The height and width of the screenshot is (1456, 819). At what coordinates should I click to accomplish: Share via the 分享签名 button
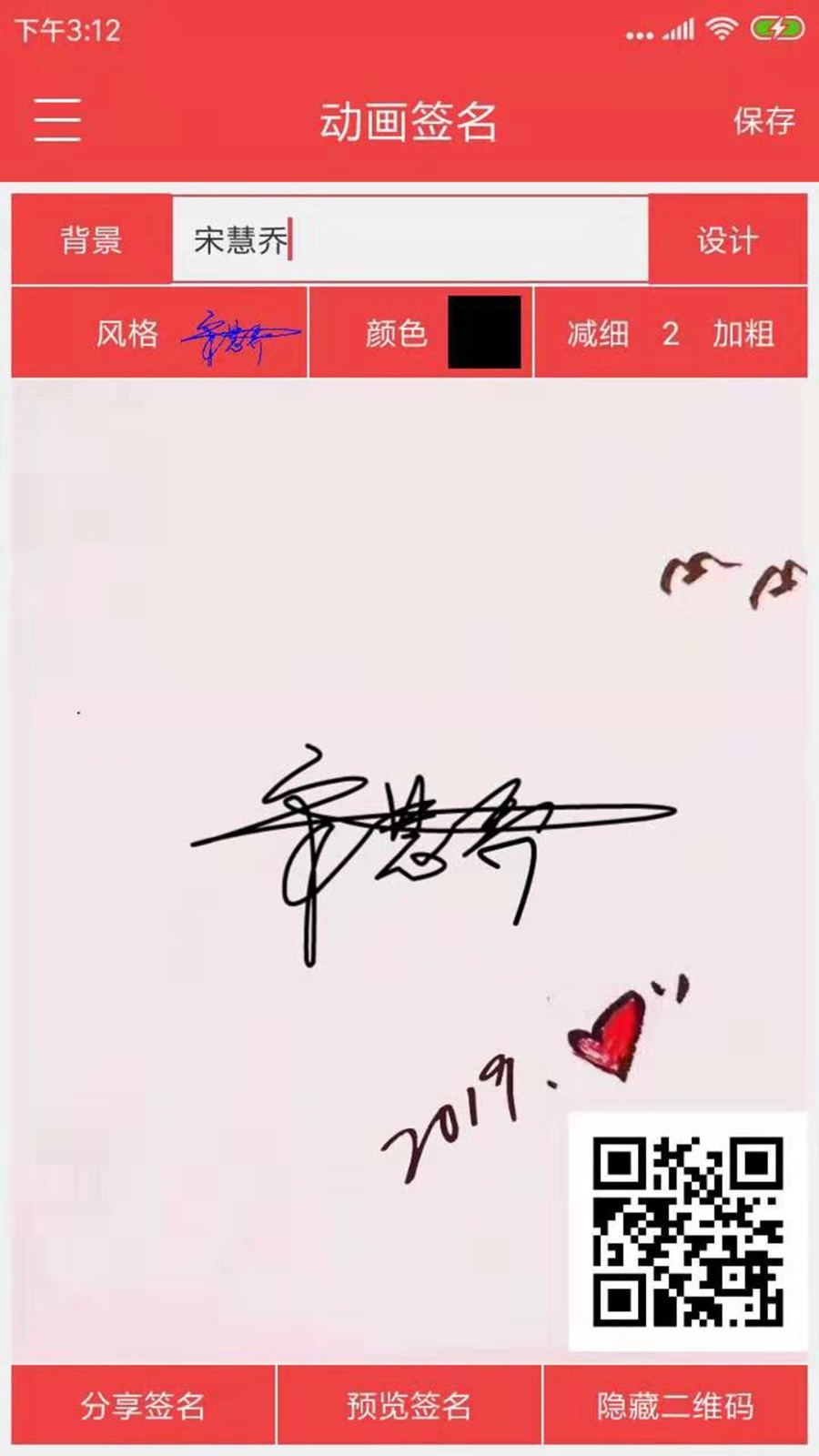pyautogui.click(x=143, y=1406)
